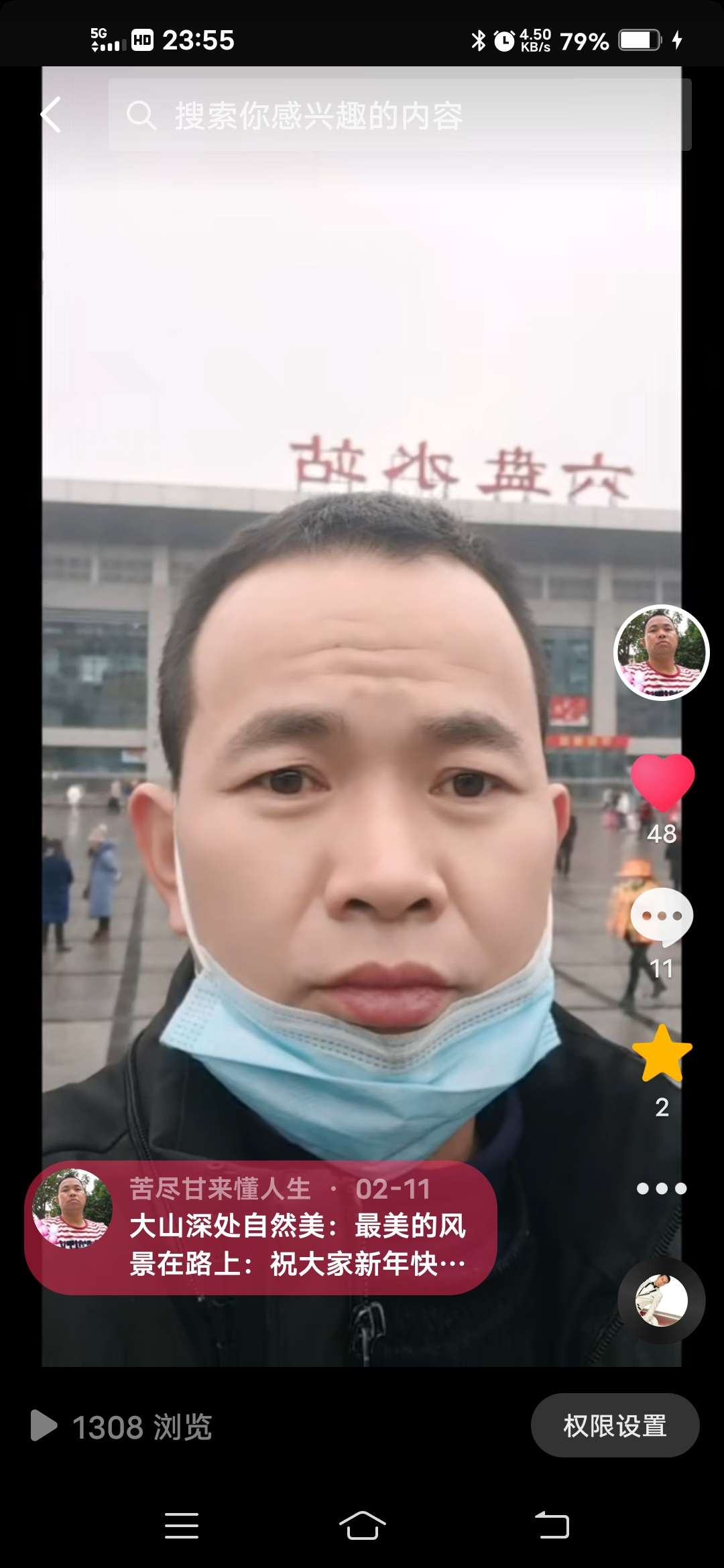Tap the yellow favorite star
Screen dimensions: 724x1568
(x=662, y=1054)
